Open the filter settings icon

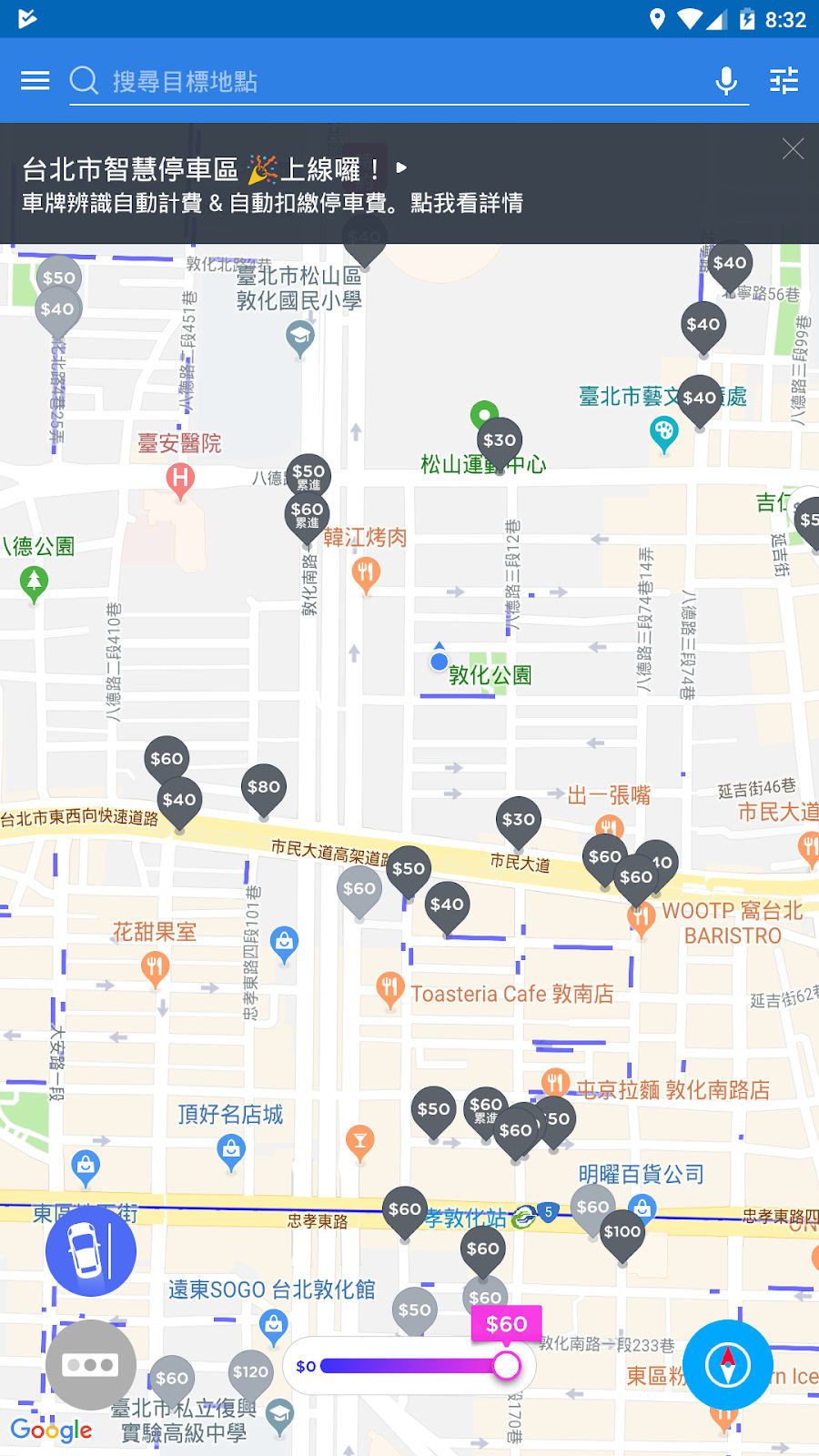(x=784, y=81)
